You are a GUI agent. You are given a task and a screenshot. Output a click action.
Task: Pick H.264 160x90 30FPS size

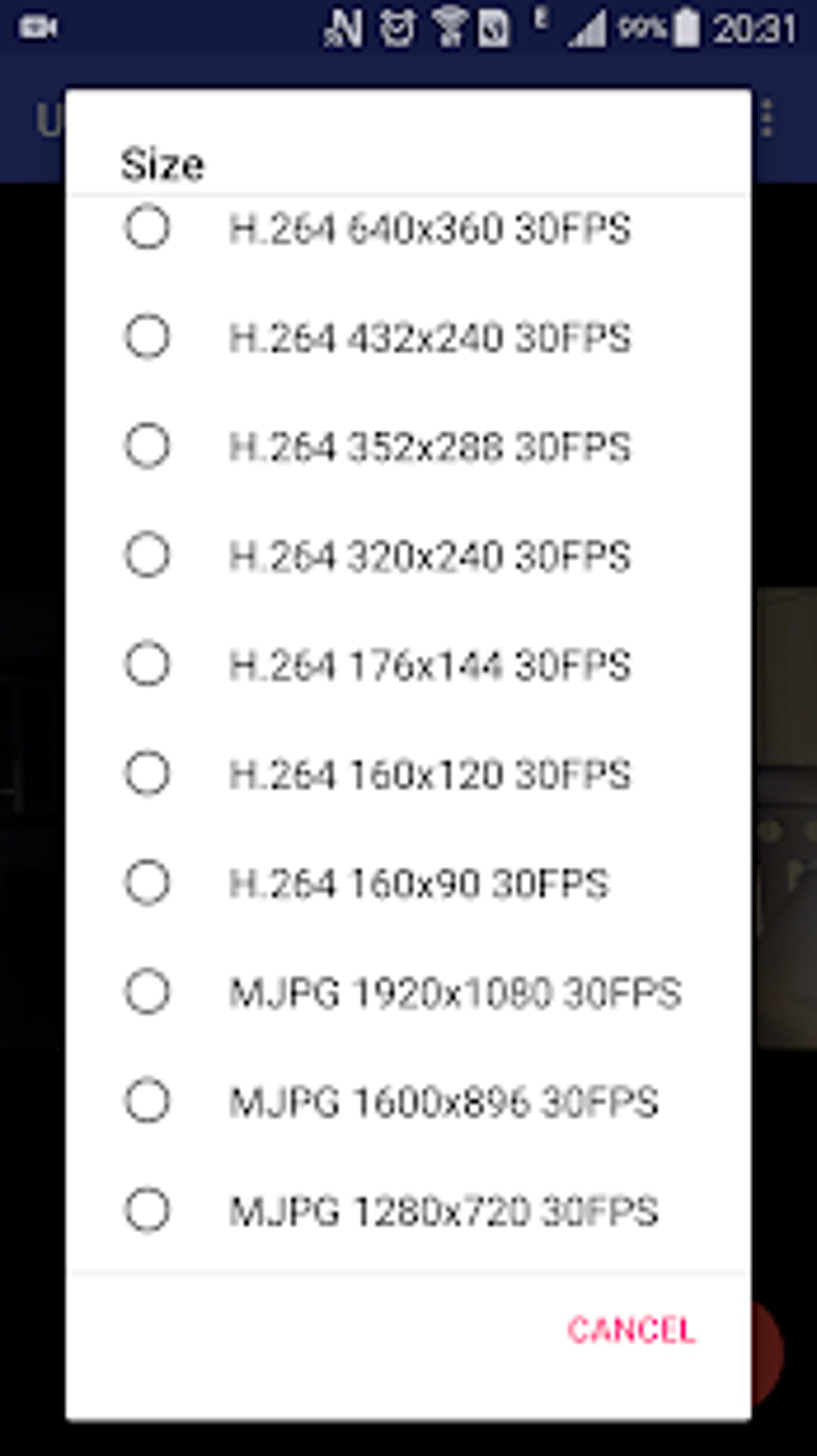click(408, 883)
